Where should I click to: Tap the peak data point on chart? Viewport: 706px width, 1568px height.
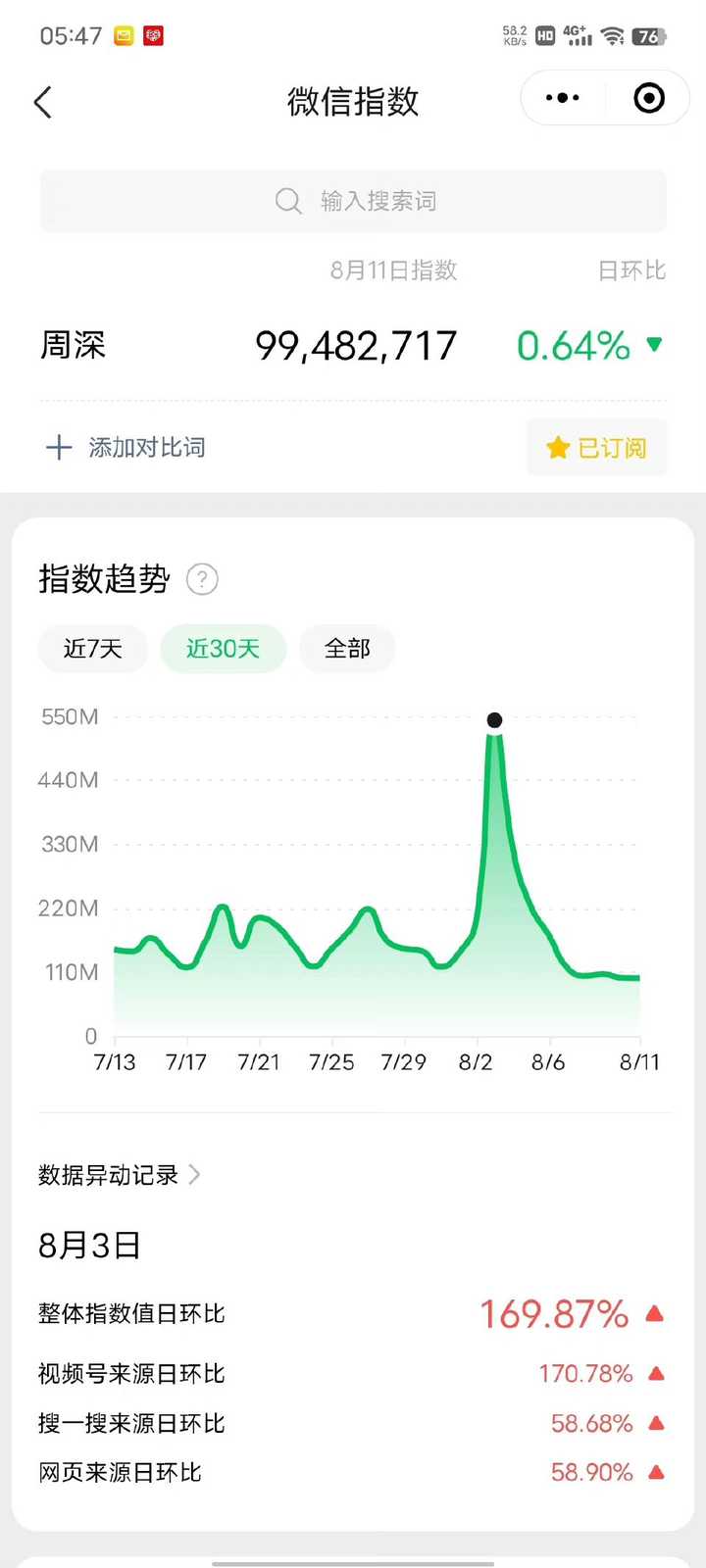pyautogui.click(x=494, y=720)
